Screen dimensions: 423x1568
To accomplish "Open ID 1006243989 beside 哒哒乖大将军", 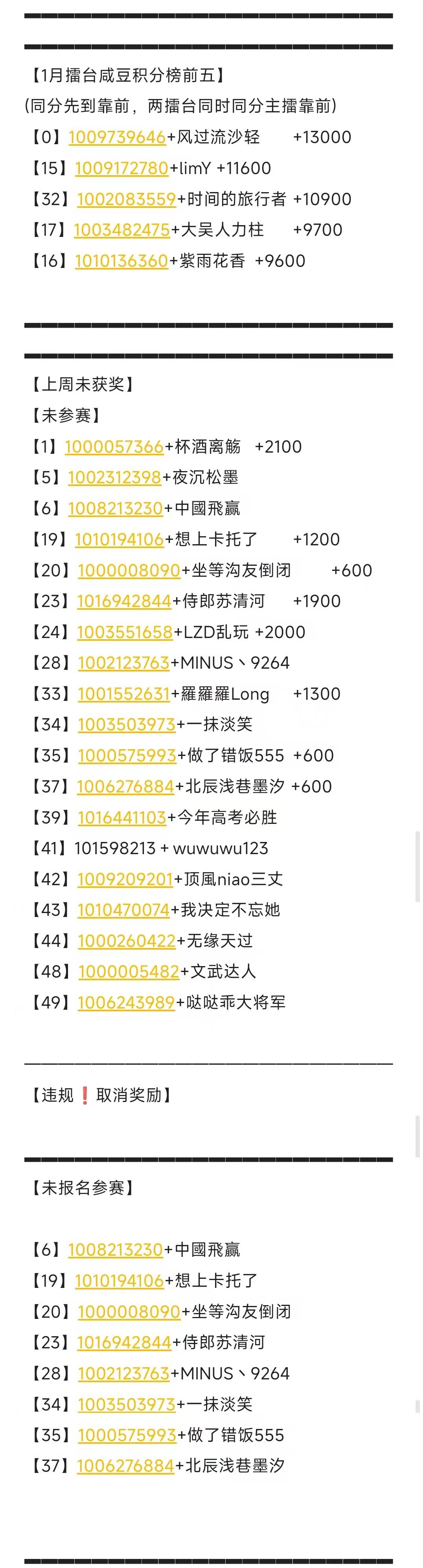I will (126, 1003).
